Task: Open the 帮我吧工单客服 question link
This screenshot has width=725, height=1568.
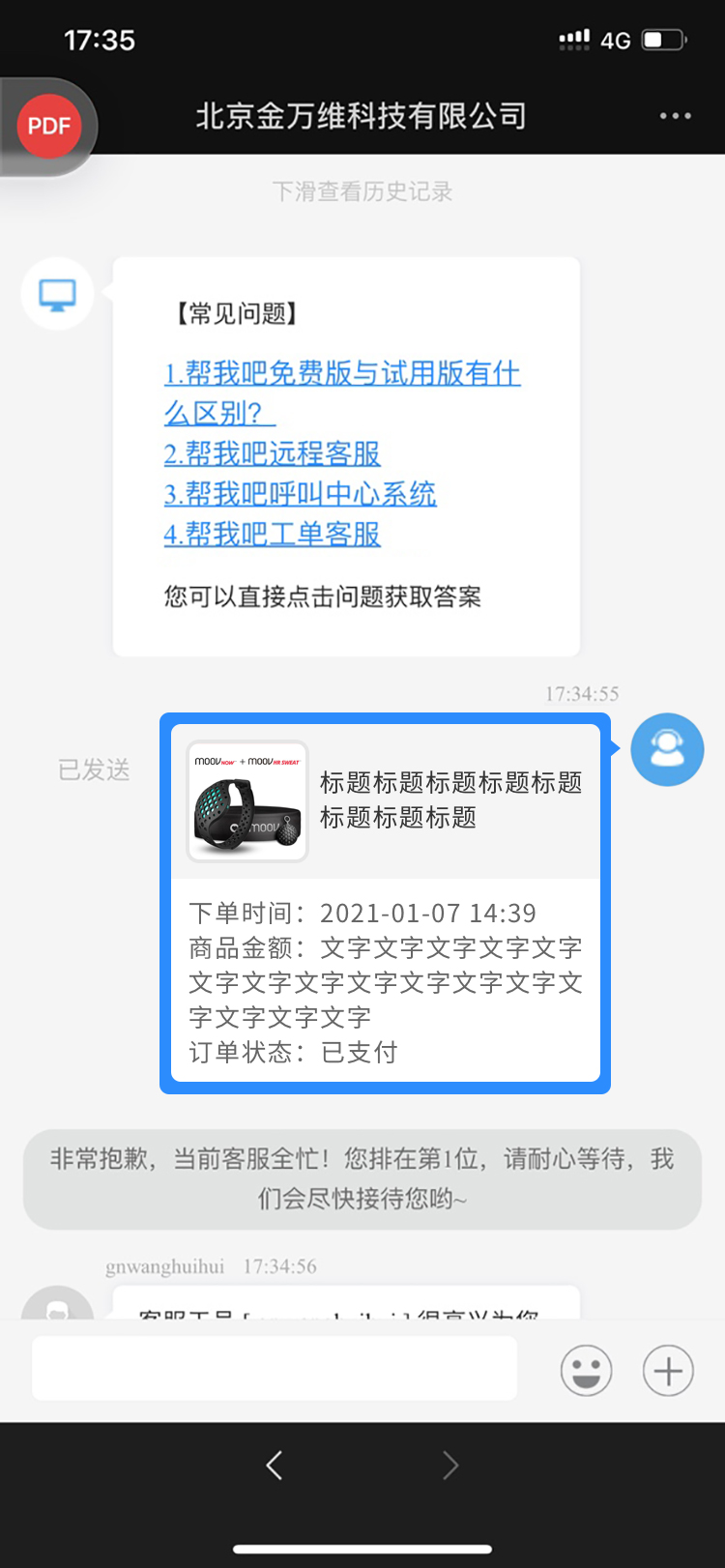Action: [x=272, y=535]
